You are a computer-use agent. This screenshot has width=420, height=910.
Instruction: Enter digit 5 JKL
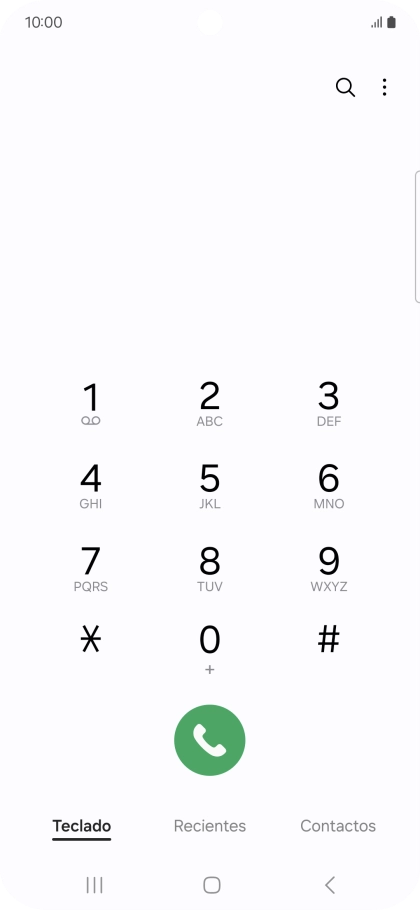(x=209, y=486)
